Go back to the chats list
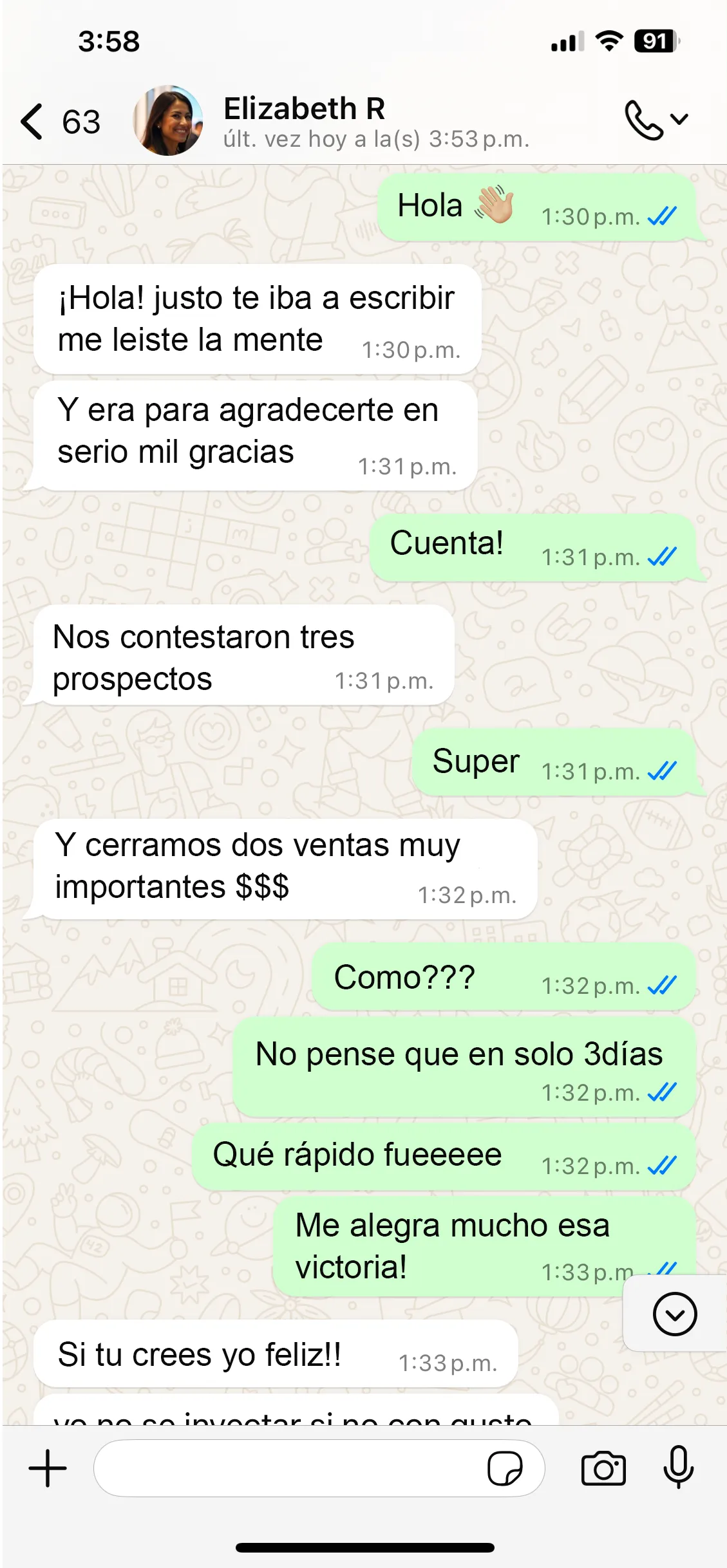The width and height of the screenshot is (727, 1568). click(x=32, y=121)
